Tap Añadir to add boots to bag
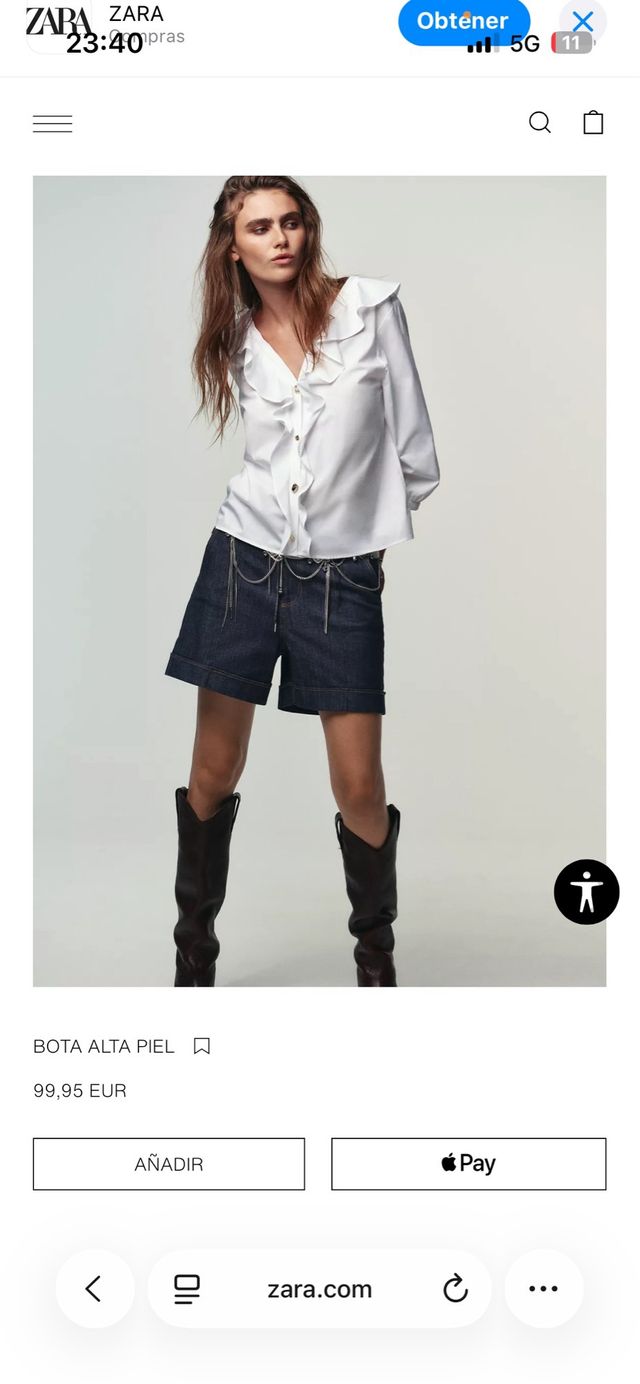The width and height of the screenshot is (640, 1384). [168, 1164]
